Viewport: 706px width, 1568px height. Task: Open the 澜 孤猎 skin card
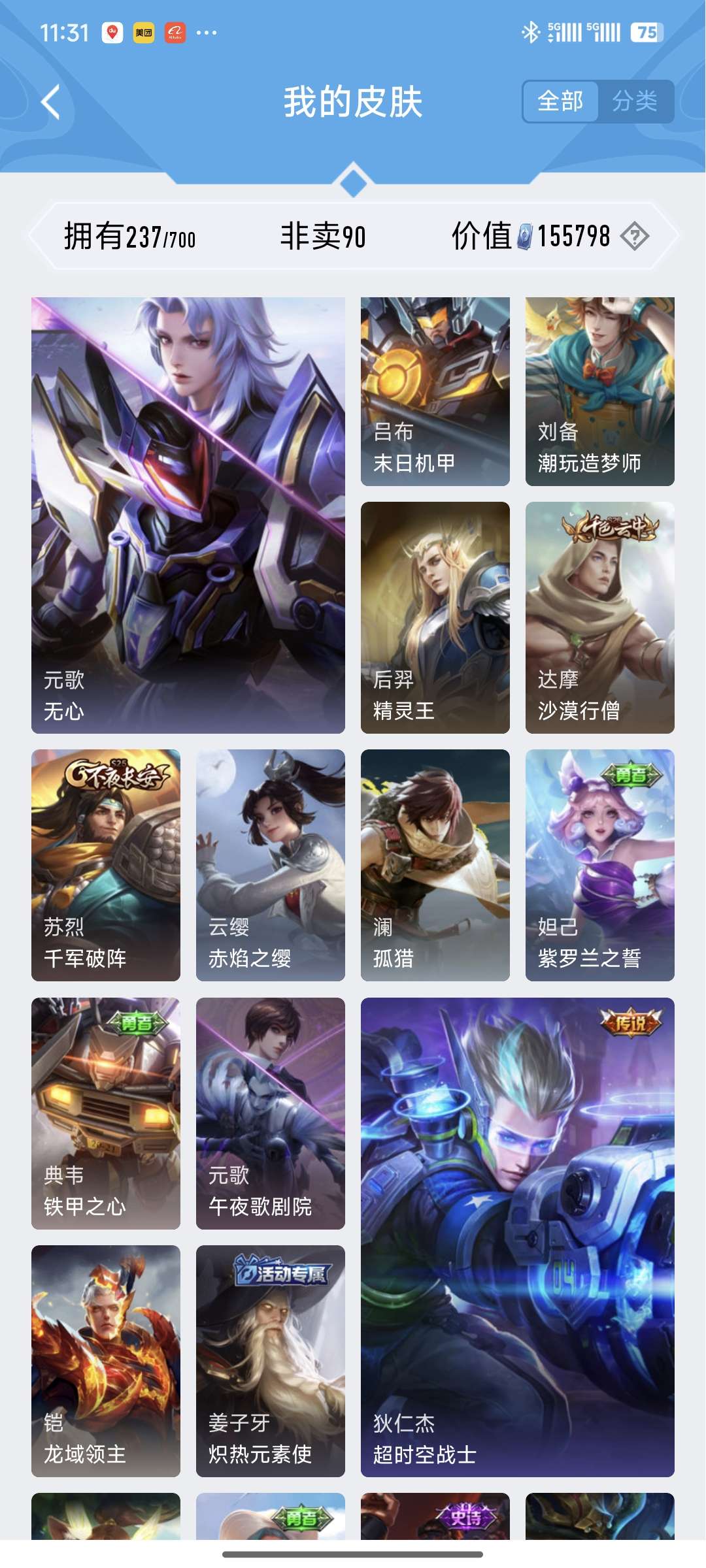pos(435,865)
